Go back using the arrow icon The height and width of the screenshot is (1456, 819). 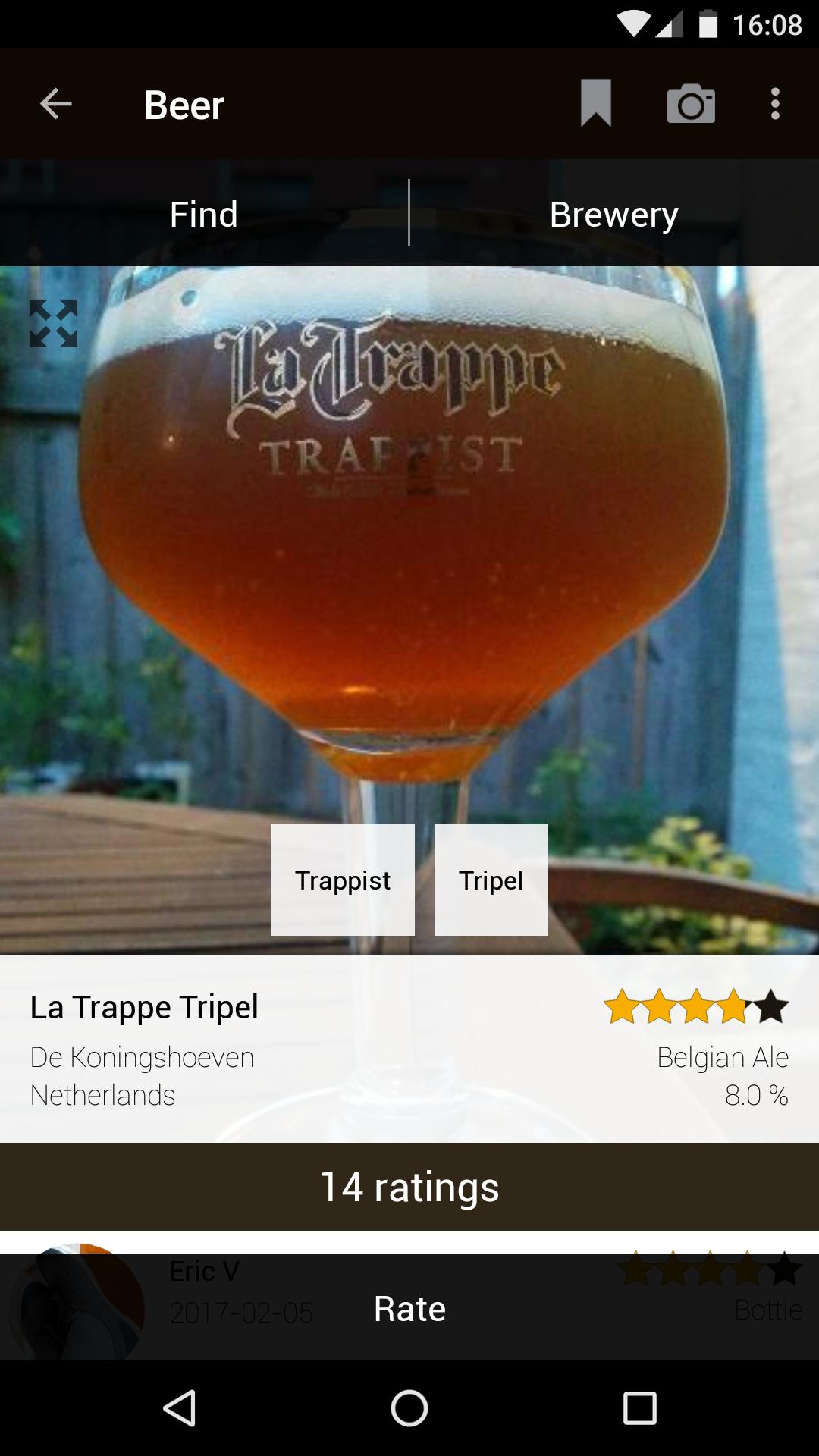tap(55, 105)
